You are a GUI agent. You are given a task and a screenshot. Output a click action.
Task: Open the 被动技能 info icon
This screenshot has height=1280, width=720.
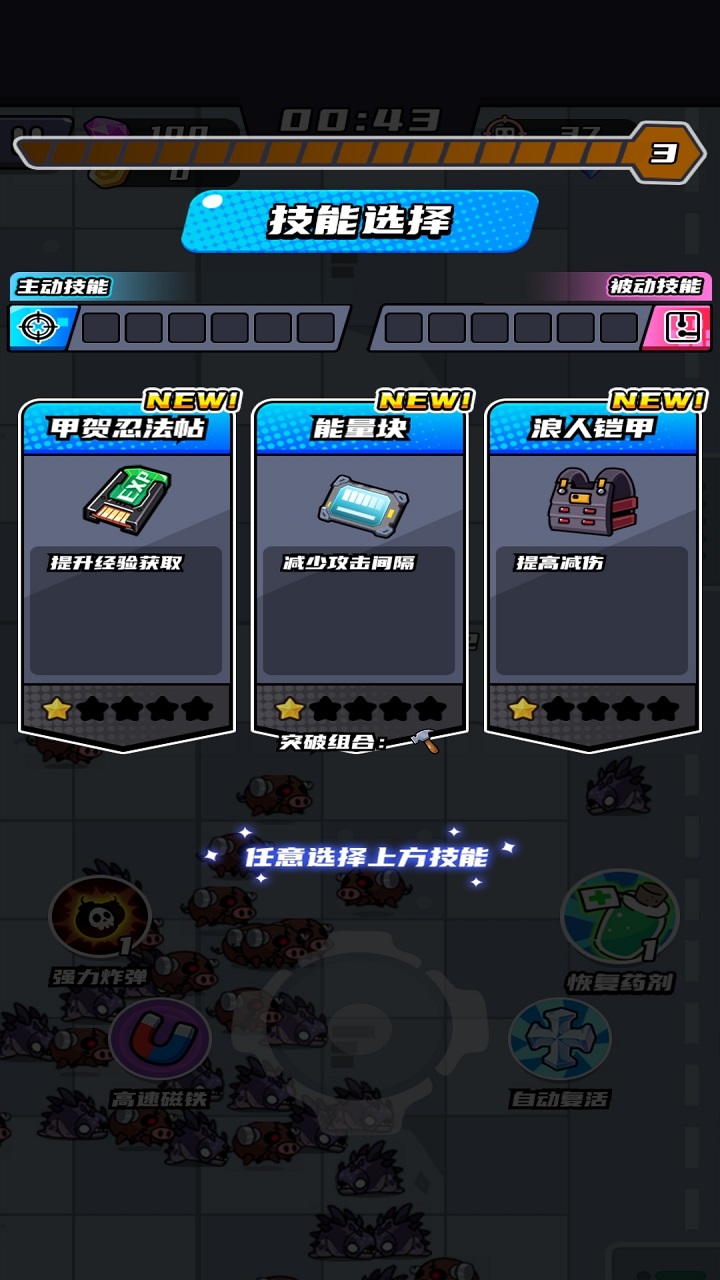[688, 328]
